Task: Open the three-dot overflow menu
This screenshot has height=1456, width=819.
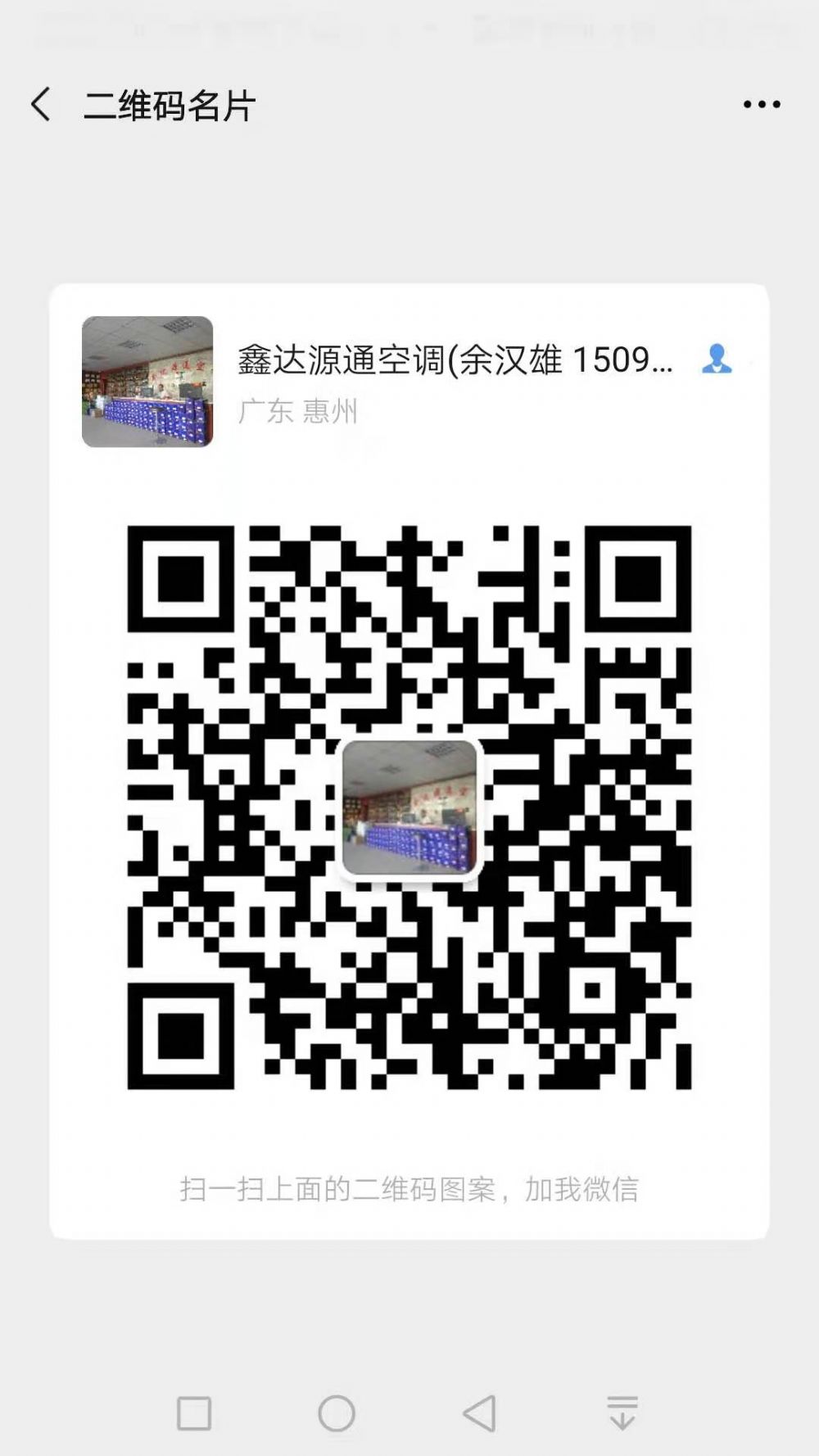Action: coord(761,104)
